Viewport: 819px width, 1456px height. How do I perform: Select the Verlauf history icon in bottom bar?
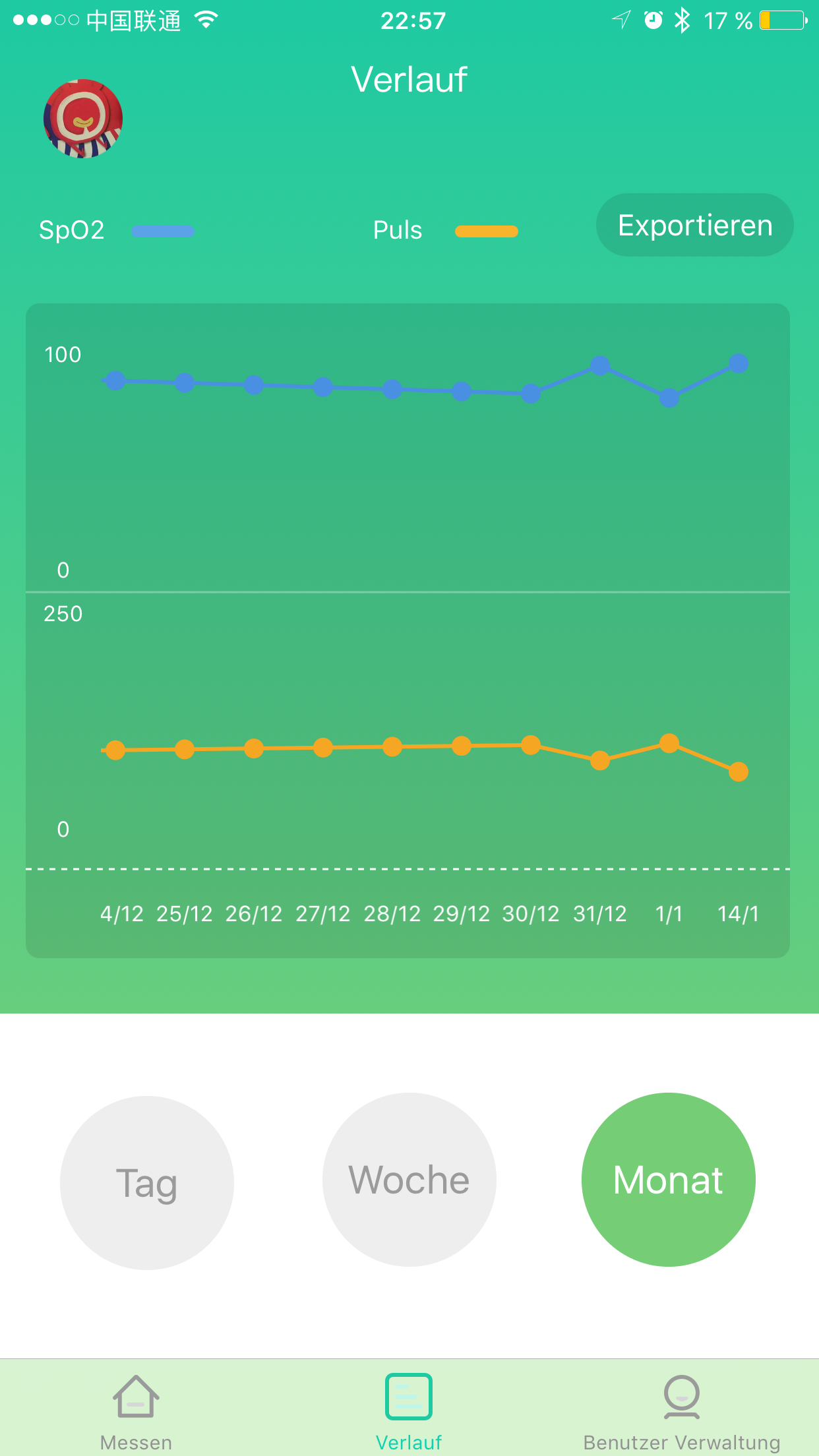(409, 1396)
